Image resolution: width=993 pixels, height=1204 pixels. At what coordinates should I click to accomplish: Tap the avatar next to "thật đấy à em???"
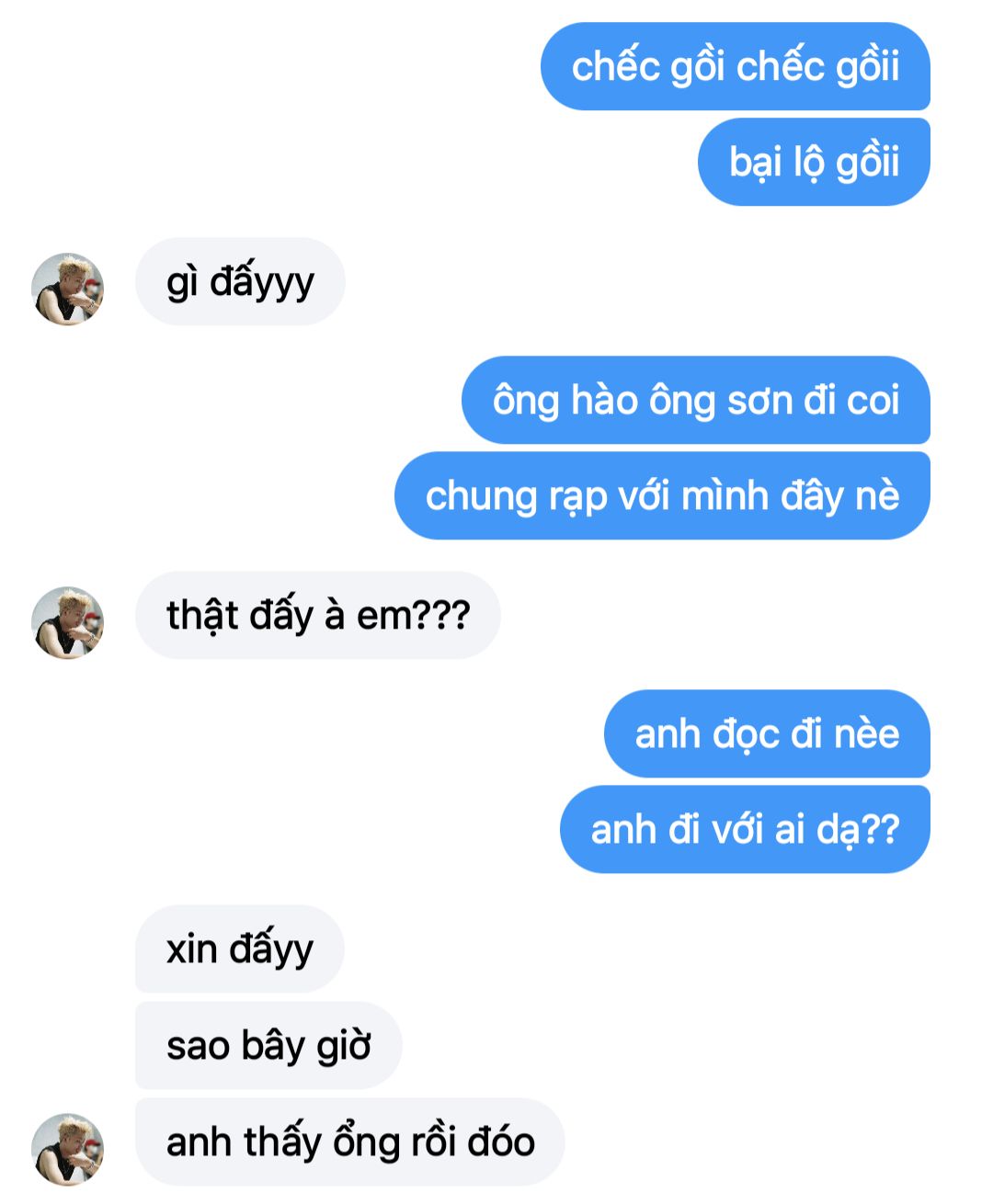(x=67, y=622)
